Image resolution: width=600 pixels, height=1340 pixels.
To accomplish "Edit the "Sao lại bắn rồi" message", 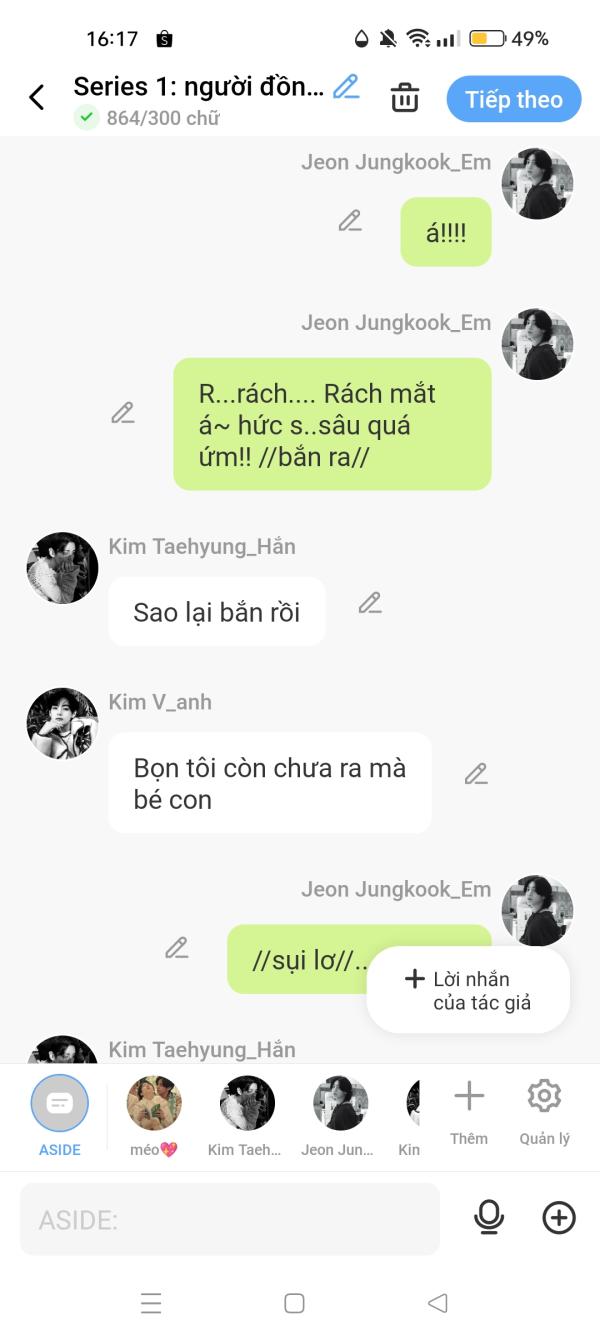I will click(370, 603).
